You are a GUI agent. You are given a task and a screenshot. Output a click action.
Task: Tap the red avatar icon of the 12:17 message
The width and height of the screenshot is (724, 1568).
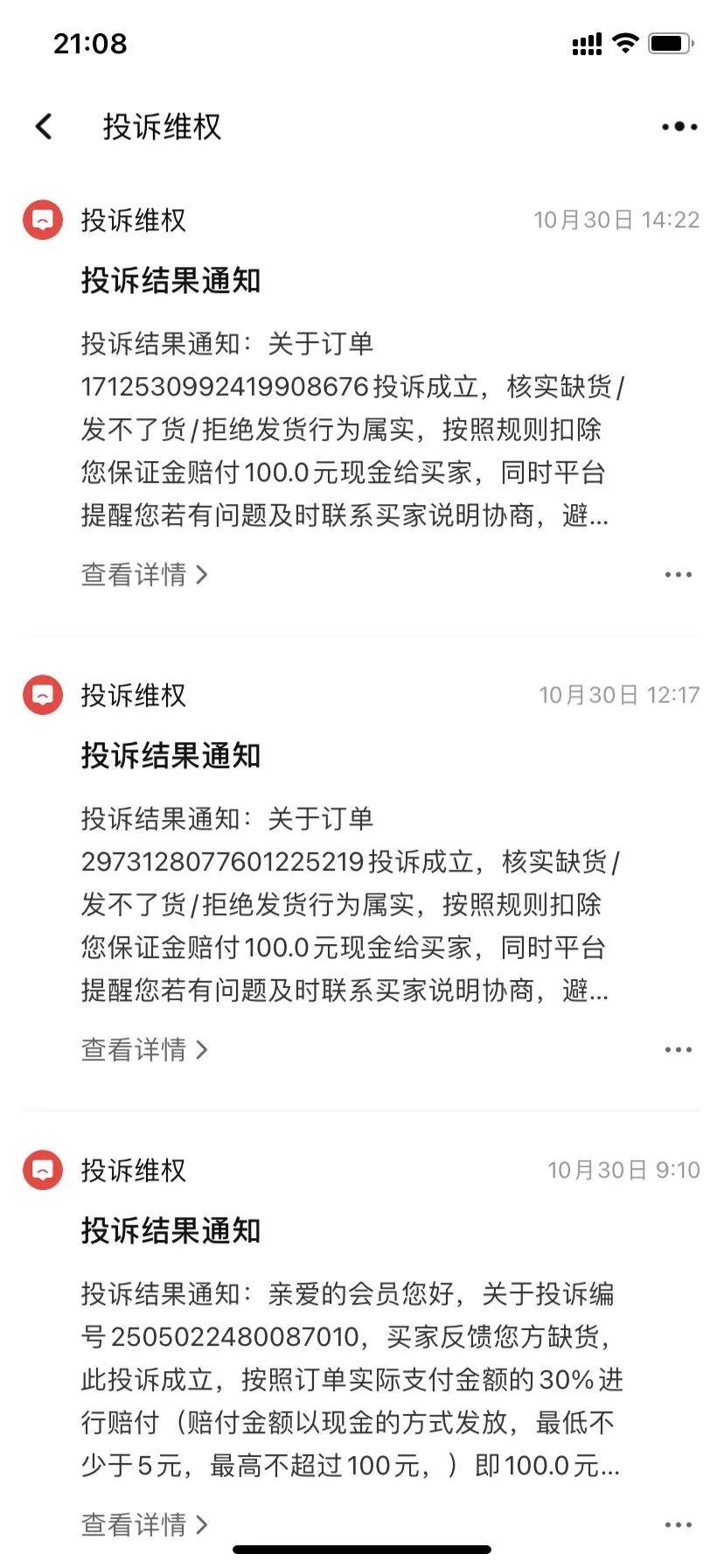point(41,695)
